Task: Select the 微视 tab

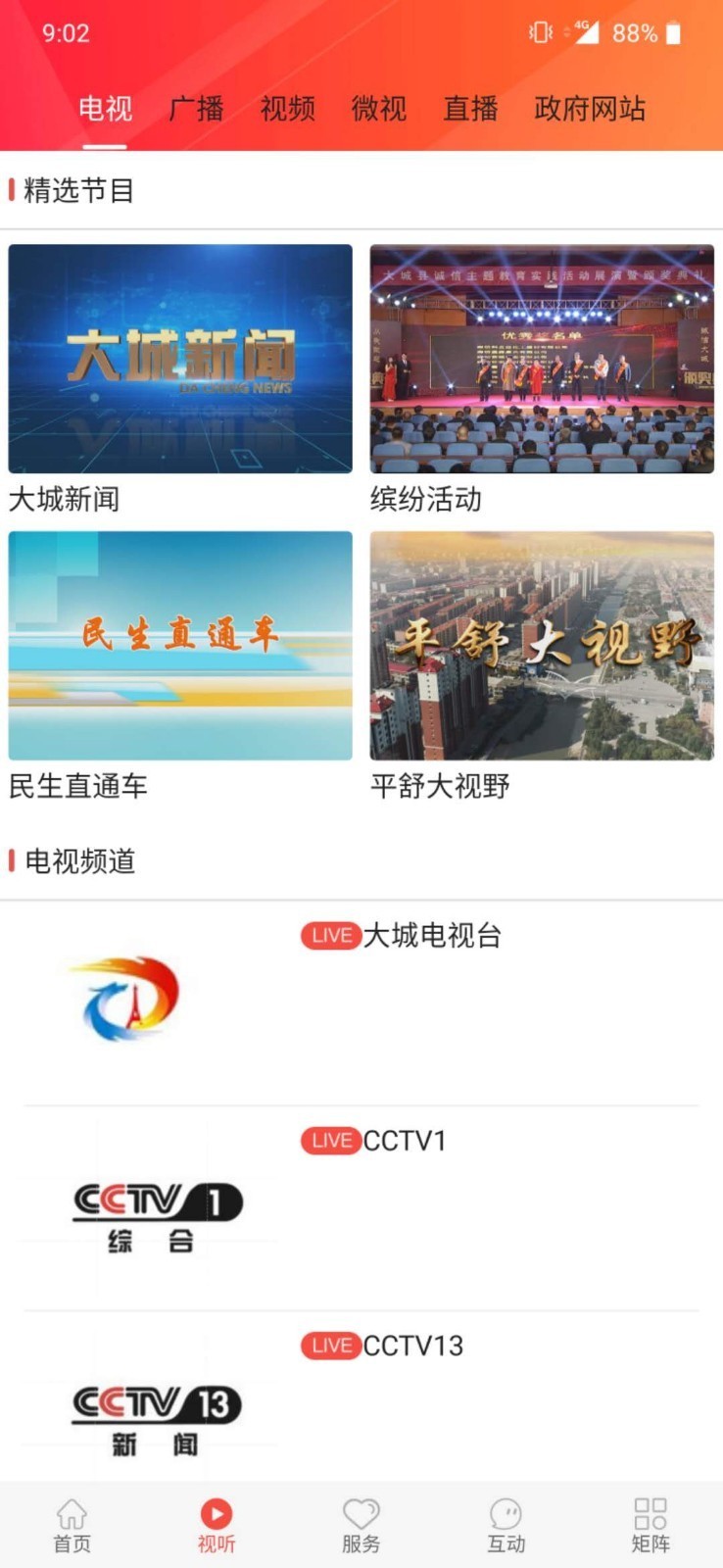Action: [x=378, y=109]
